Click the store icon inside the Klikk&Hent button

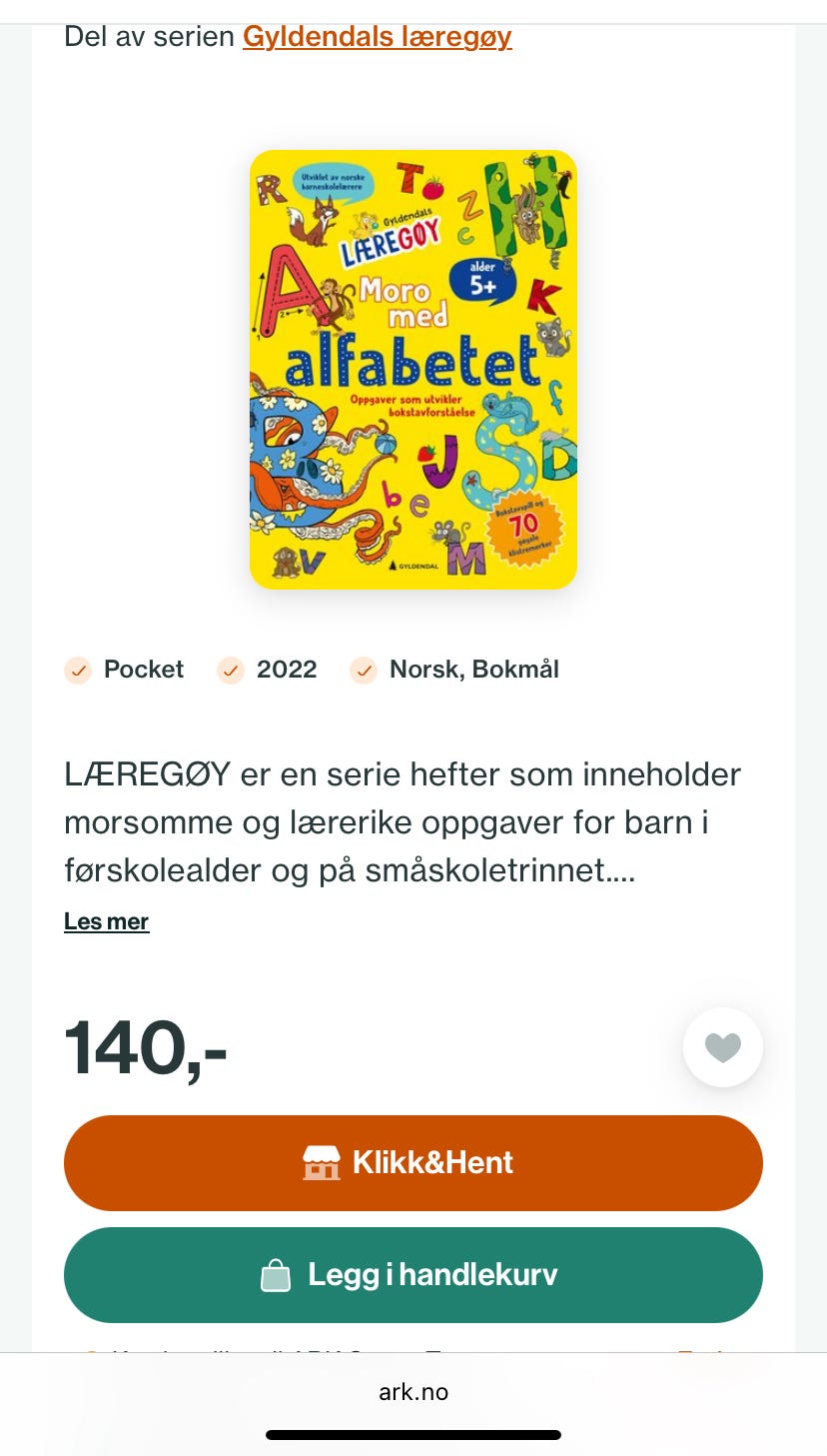point(321,1162)
